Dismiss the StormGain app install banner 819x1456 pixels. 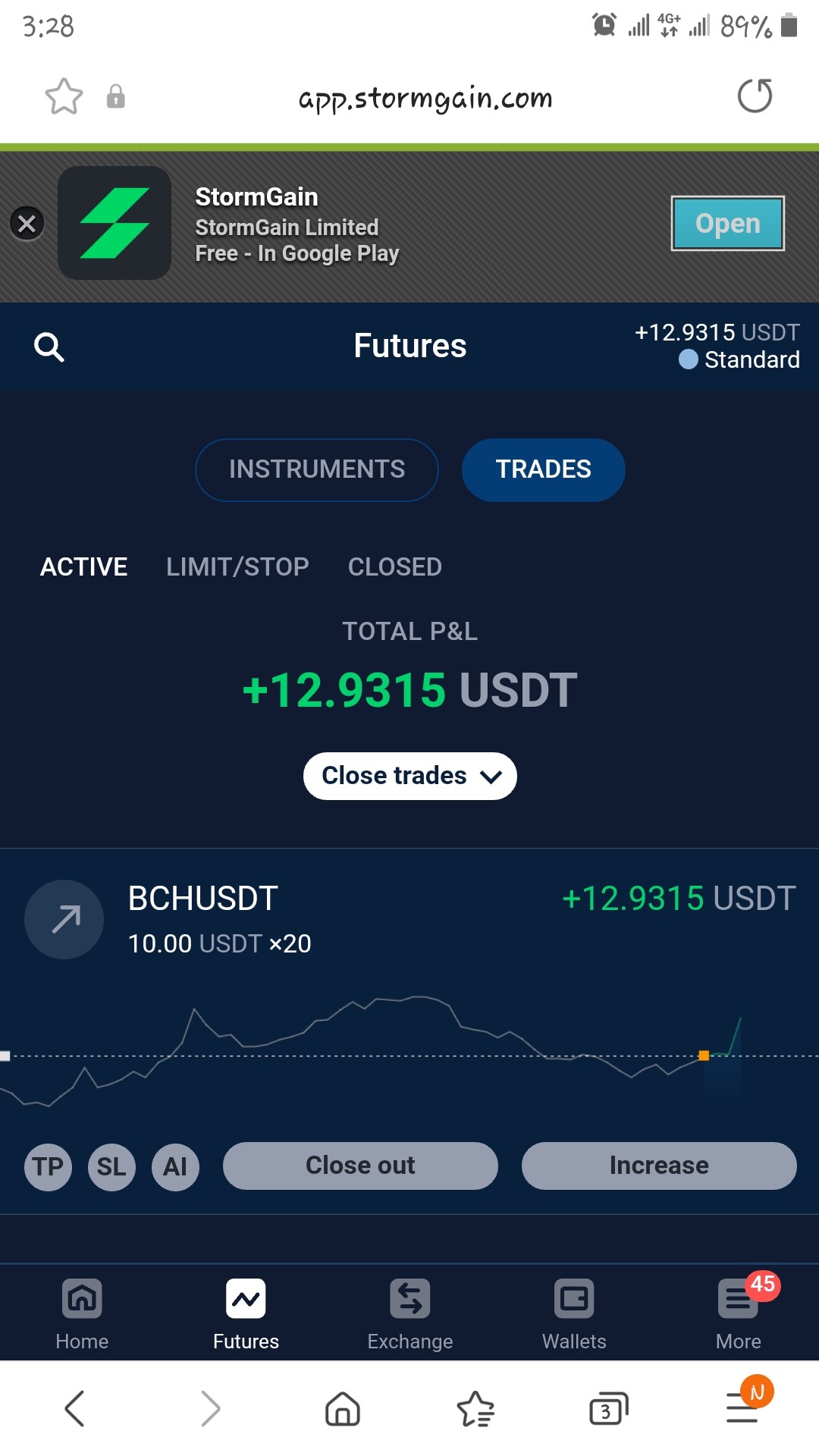tap(27, 223)
